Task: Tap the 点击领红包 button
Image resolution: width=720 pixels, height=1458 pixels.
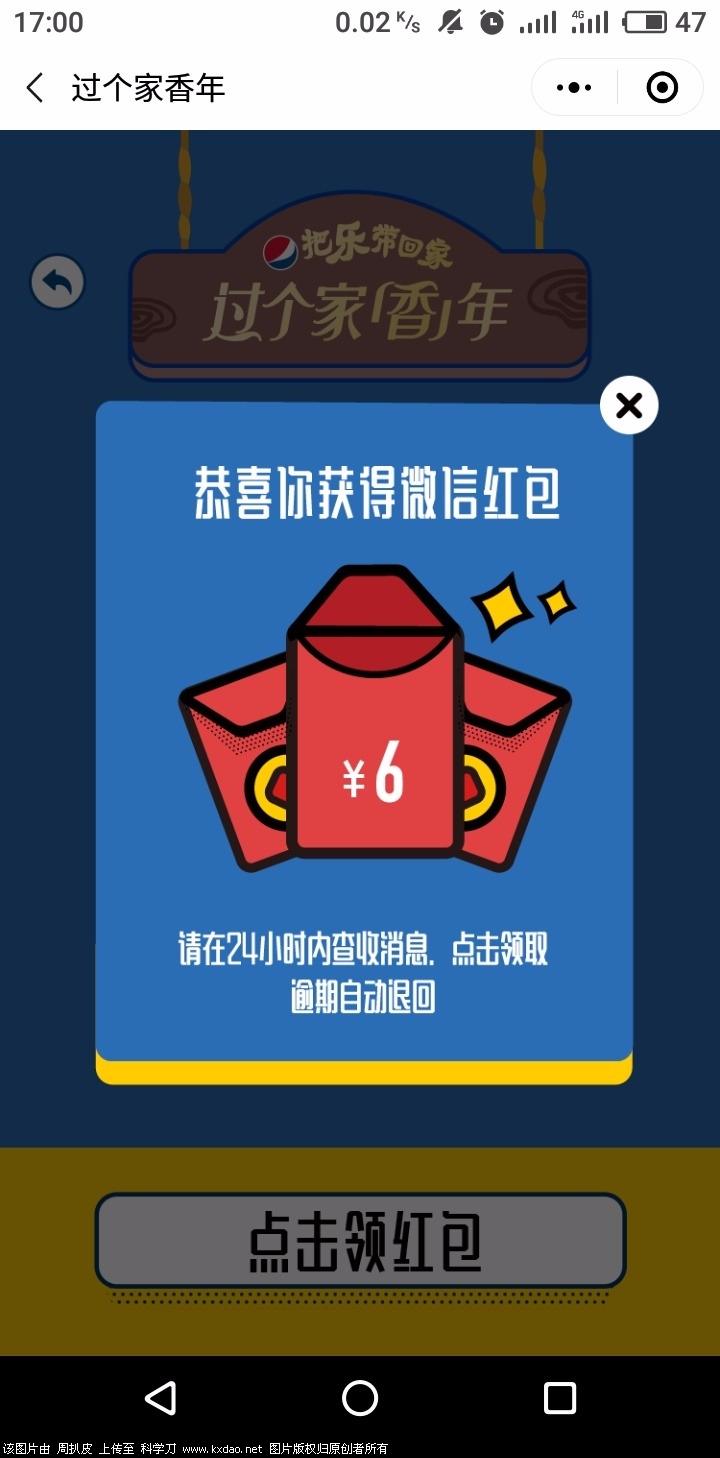Action: click(x=360, y=1240)
